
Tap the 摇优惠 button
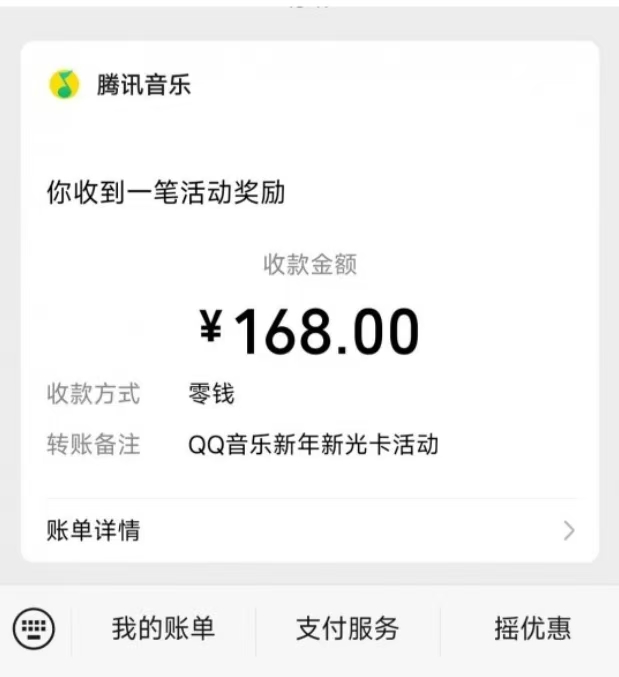click(x=532, y=629)
